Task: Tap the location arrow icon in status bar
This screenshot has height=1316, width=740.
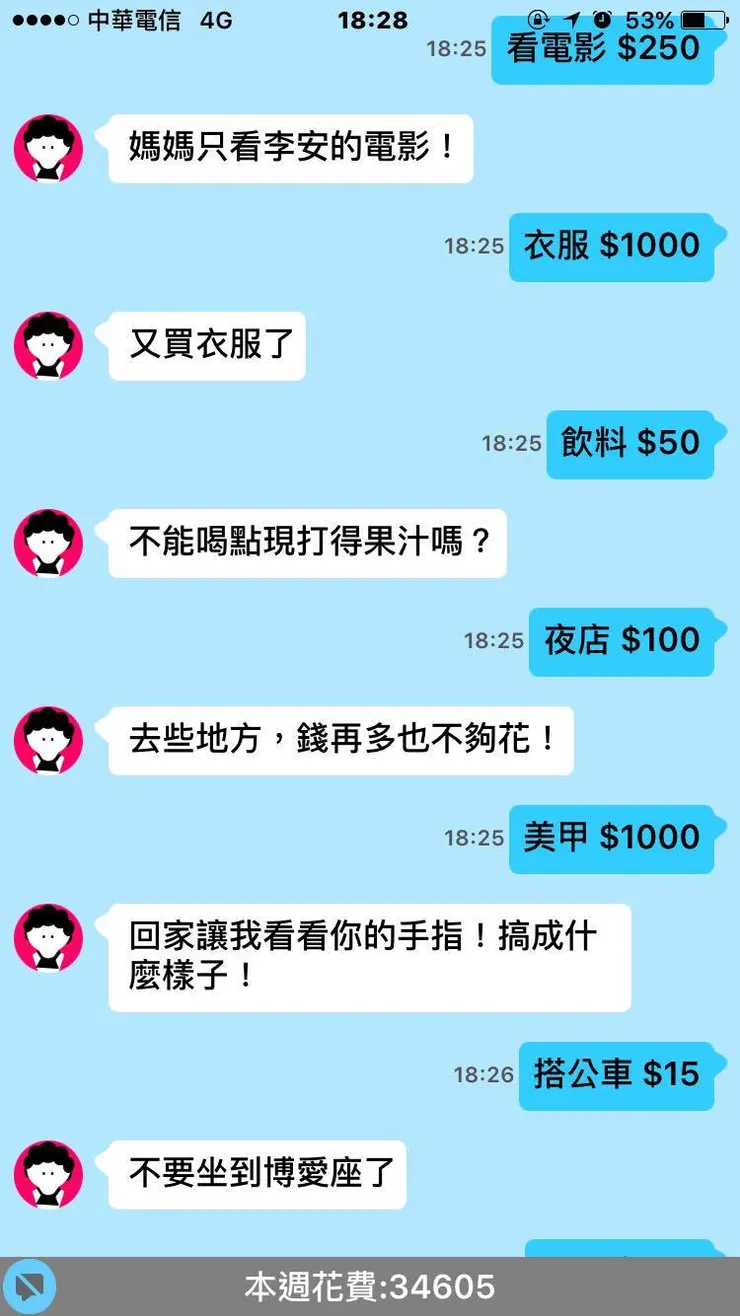Action: pyautogui.click(x=573, y=18)
